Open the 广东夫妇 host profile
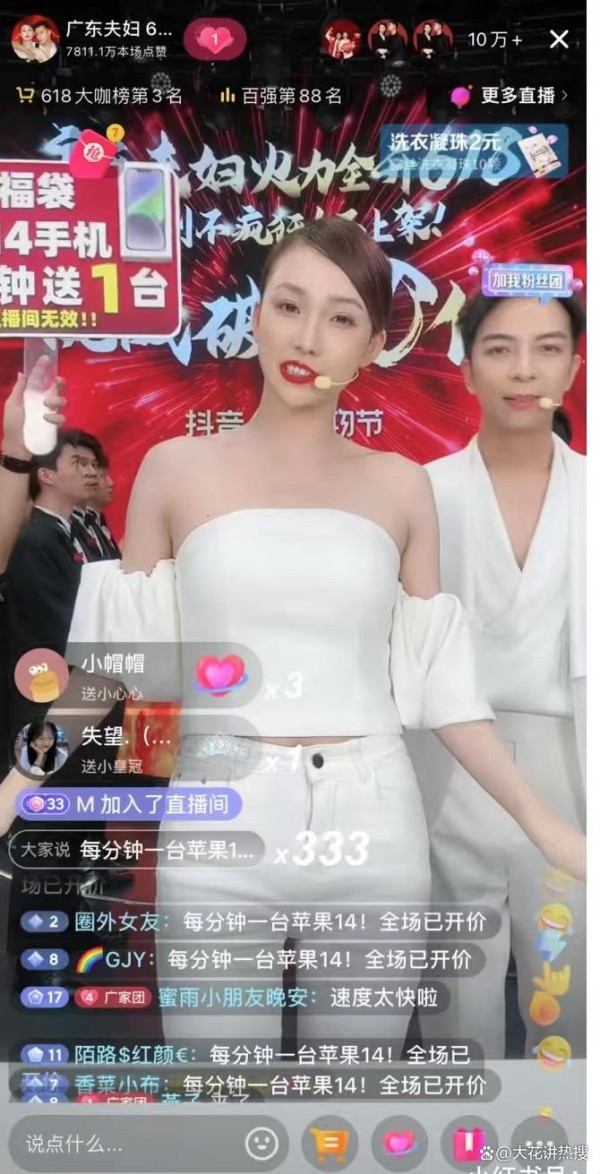This screenshot has height=1174, width=600. (x=35, y=38)
